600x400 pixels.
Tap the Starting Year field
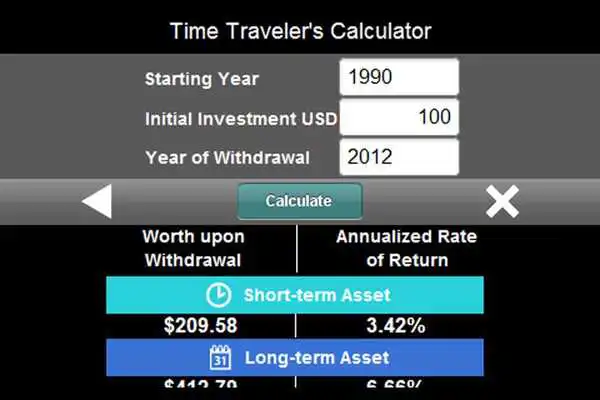tap(399, 77)
